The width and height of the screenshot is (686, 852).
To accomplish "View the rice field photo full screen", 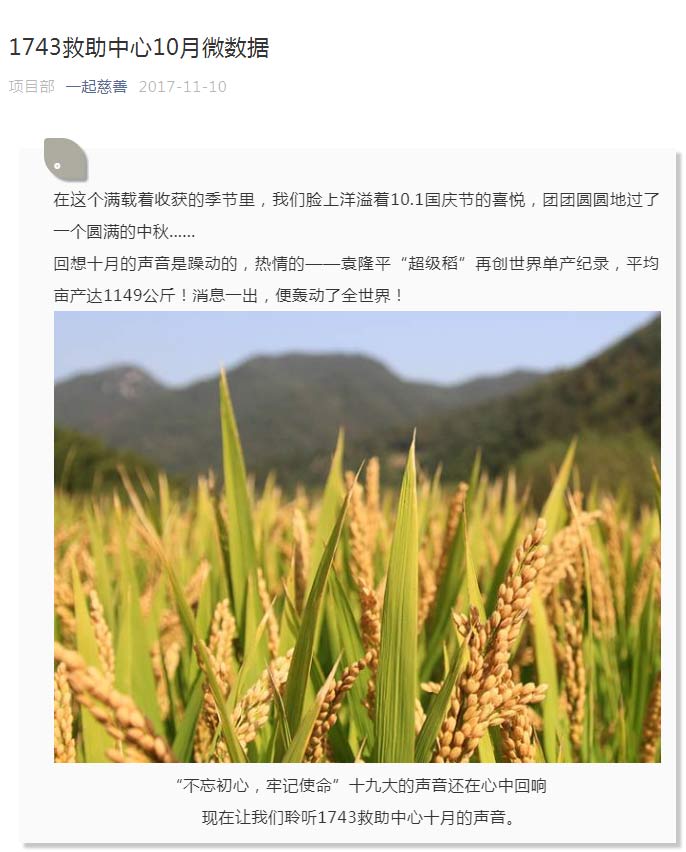I will [x=357, y=537].
